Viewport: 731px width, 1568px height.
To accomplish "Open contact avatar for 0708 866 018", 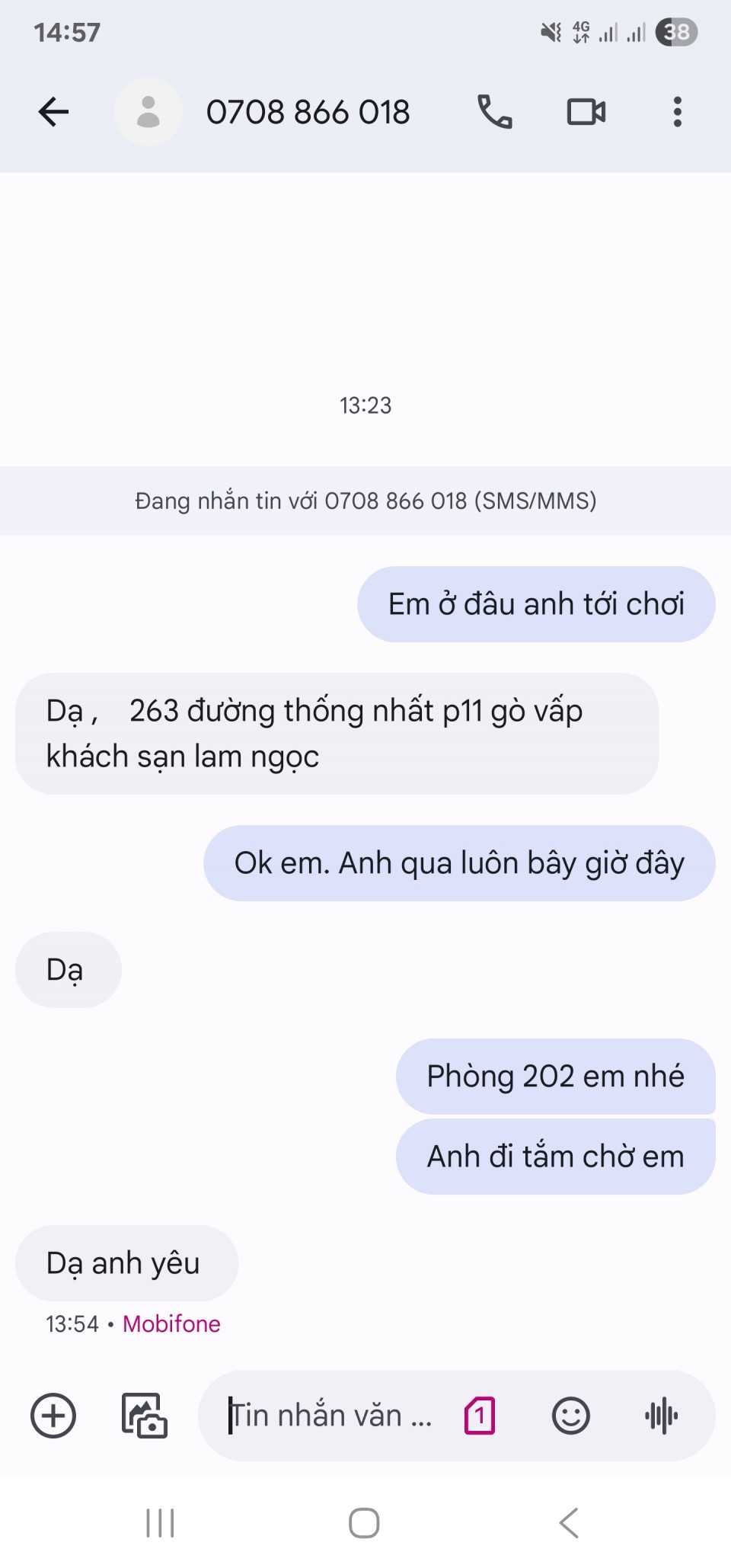I will click(148, 112).
